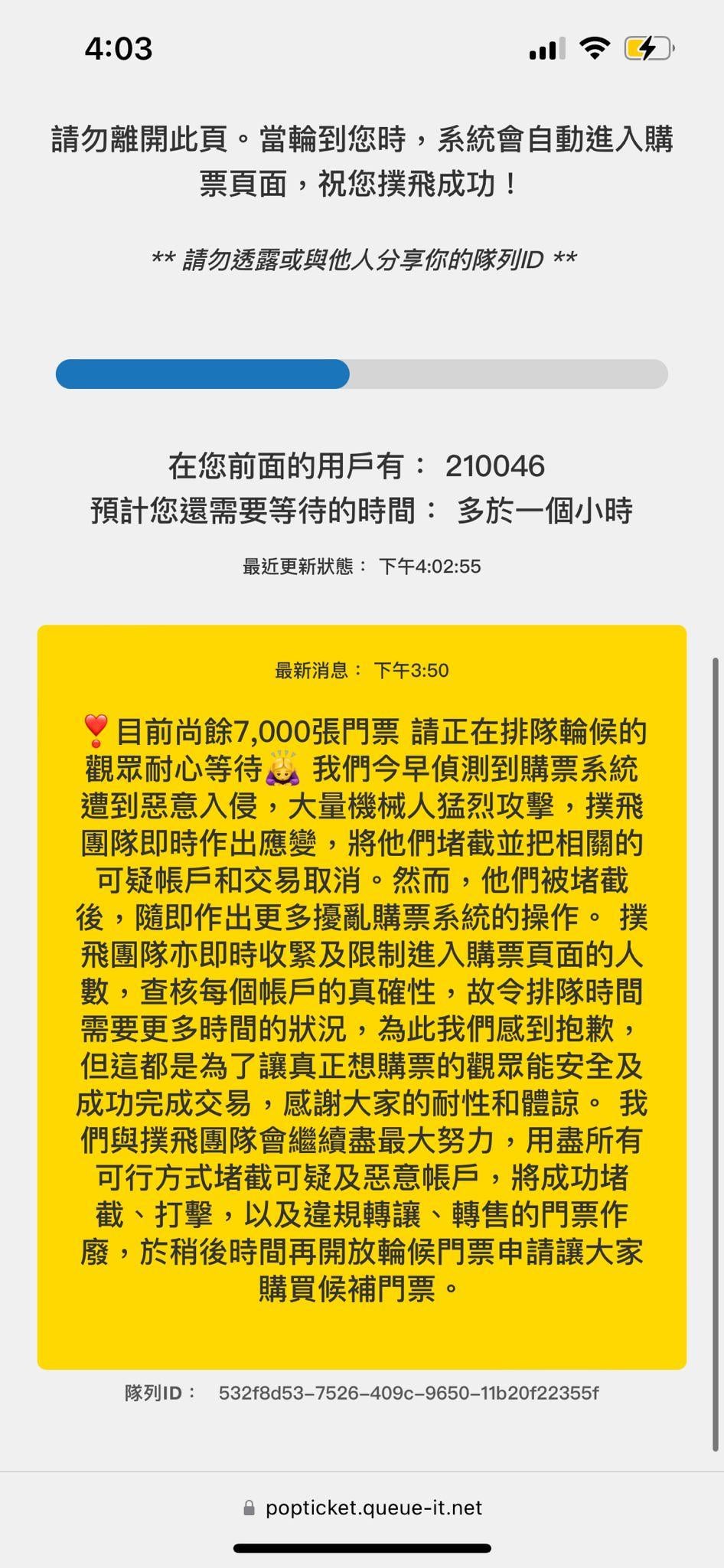The width and height of the screenshot is (724, 1568).
Task: Tap the popticket.queue-it.net address bar
Action: (x=363, y=1508)
